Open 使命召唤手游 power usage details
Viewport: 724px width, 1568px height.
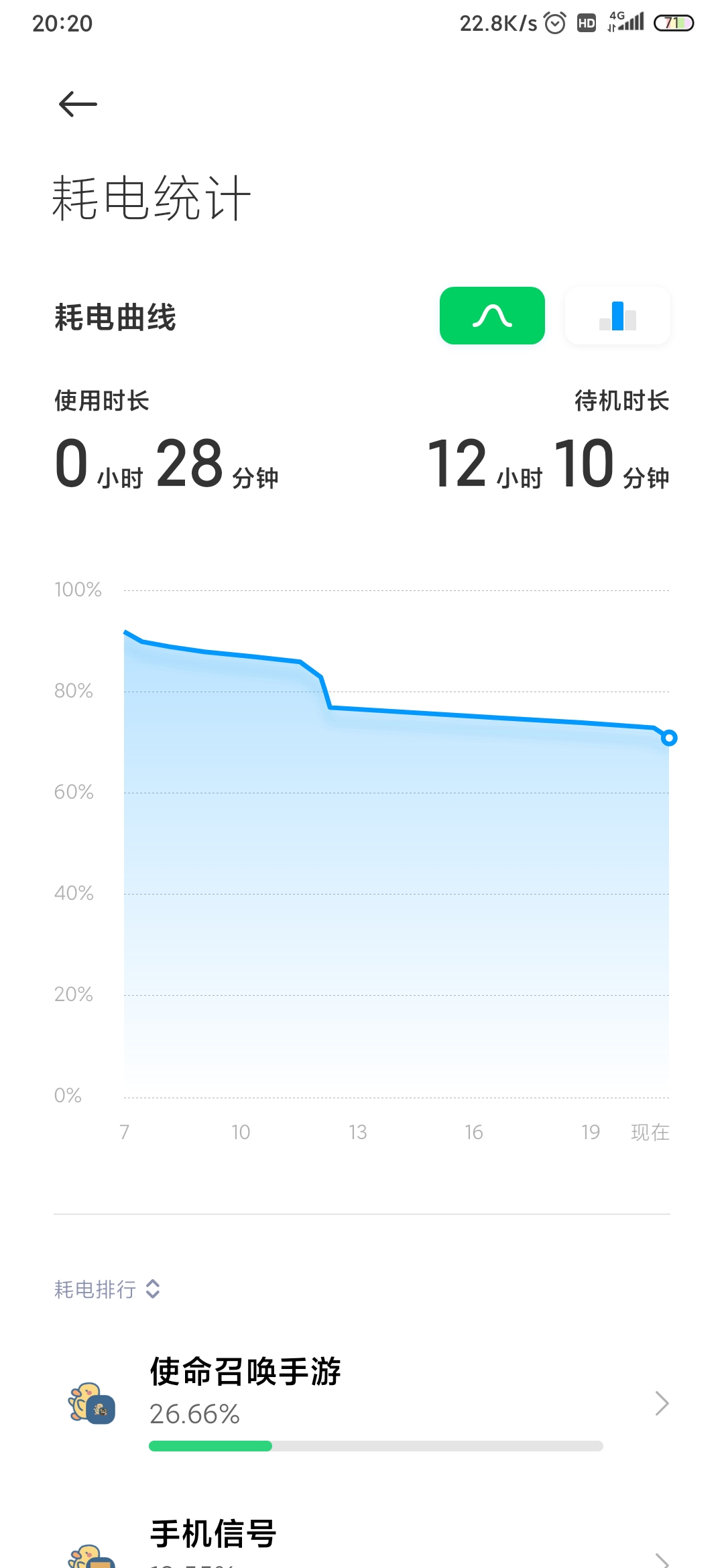coord(362,1403)
